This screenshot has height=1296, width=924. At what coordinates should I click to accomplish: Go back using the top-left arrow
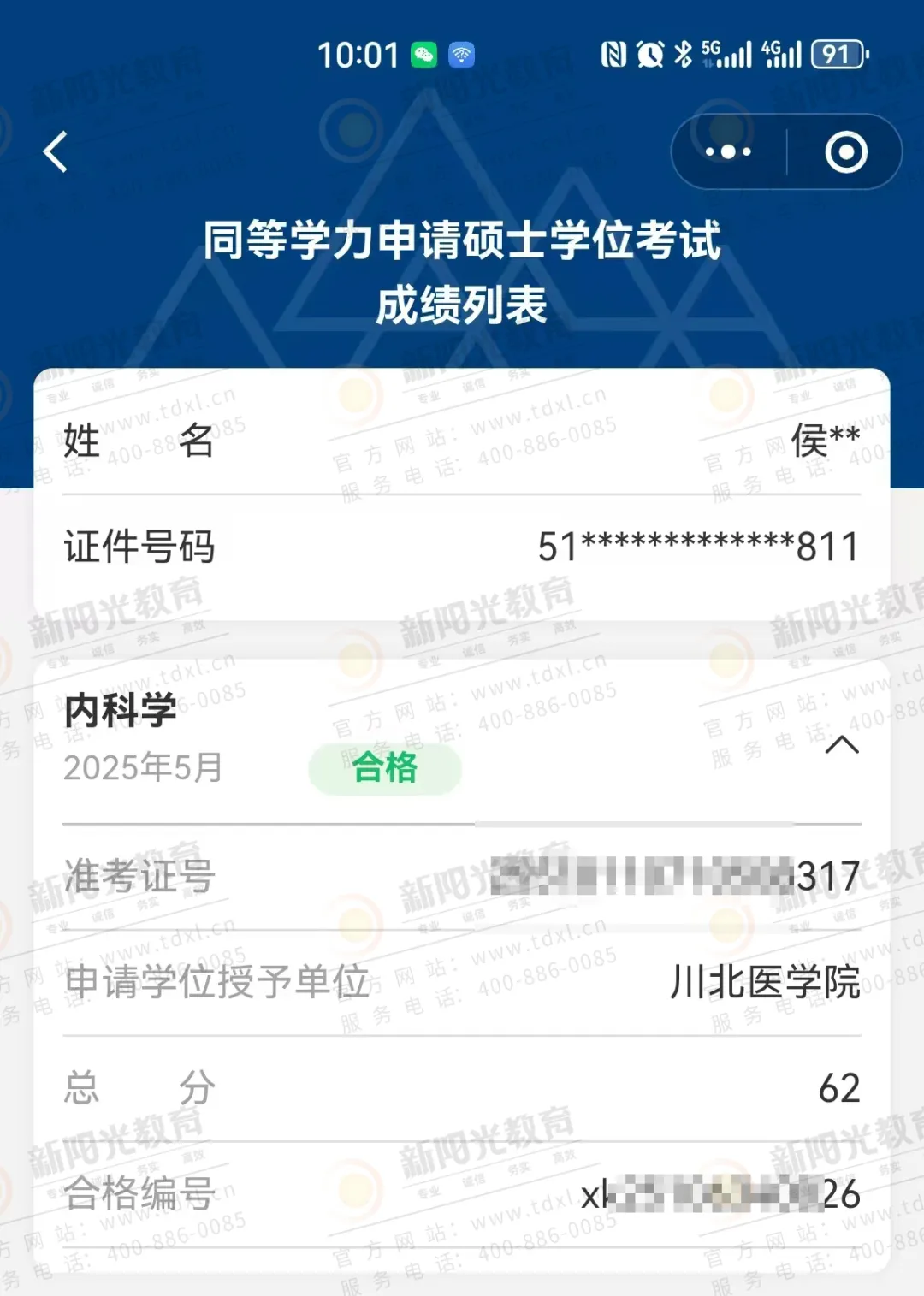(x=56, y=152)
